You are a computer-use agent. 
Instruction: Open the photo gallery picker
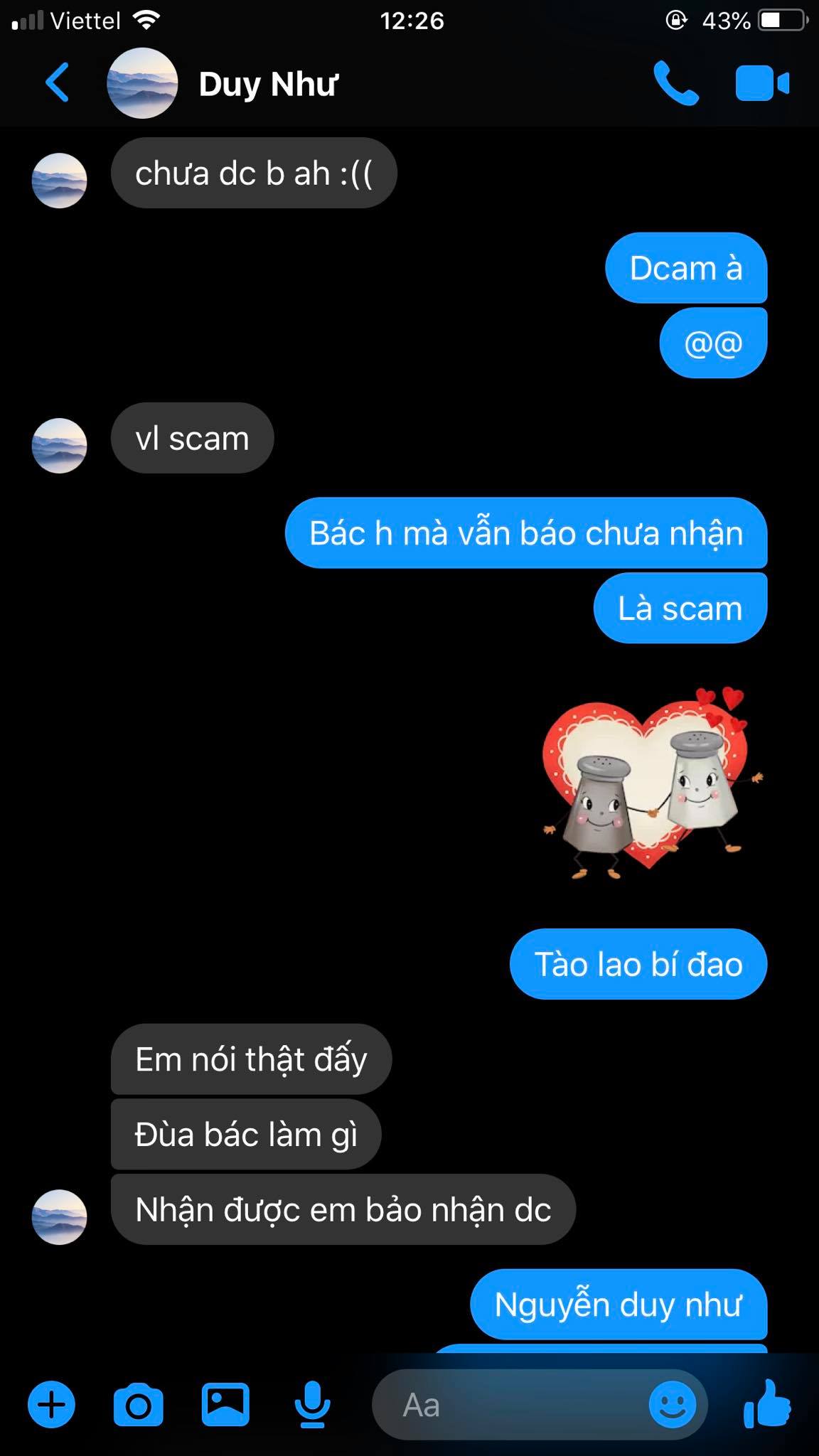pos(225,1405)
